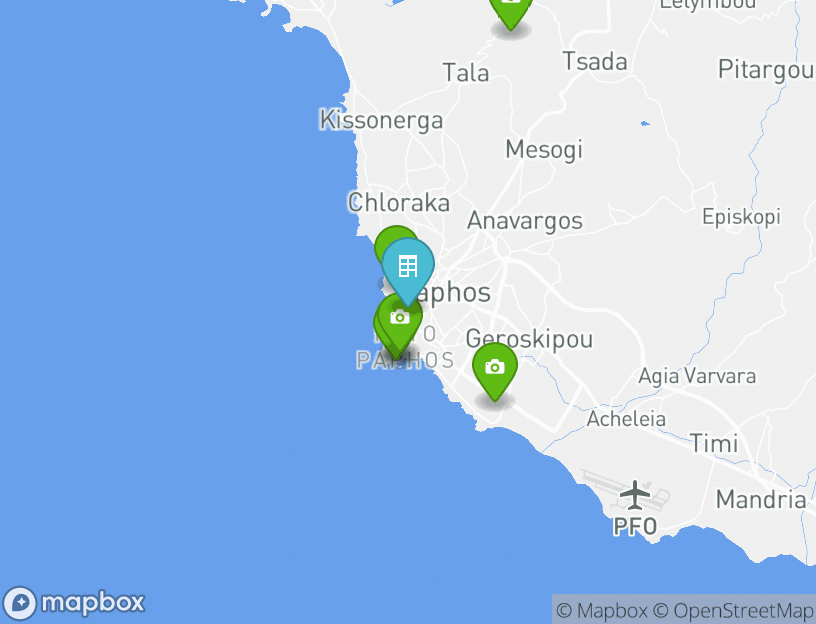Open the © OpenStreetMap attribution link

click(733, 610)
